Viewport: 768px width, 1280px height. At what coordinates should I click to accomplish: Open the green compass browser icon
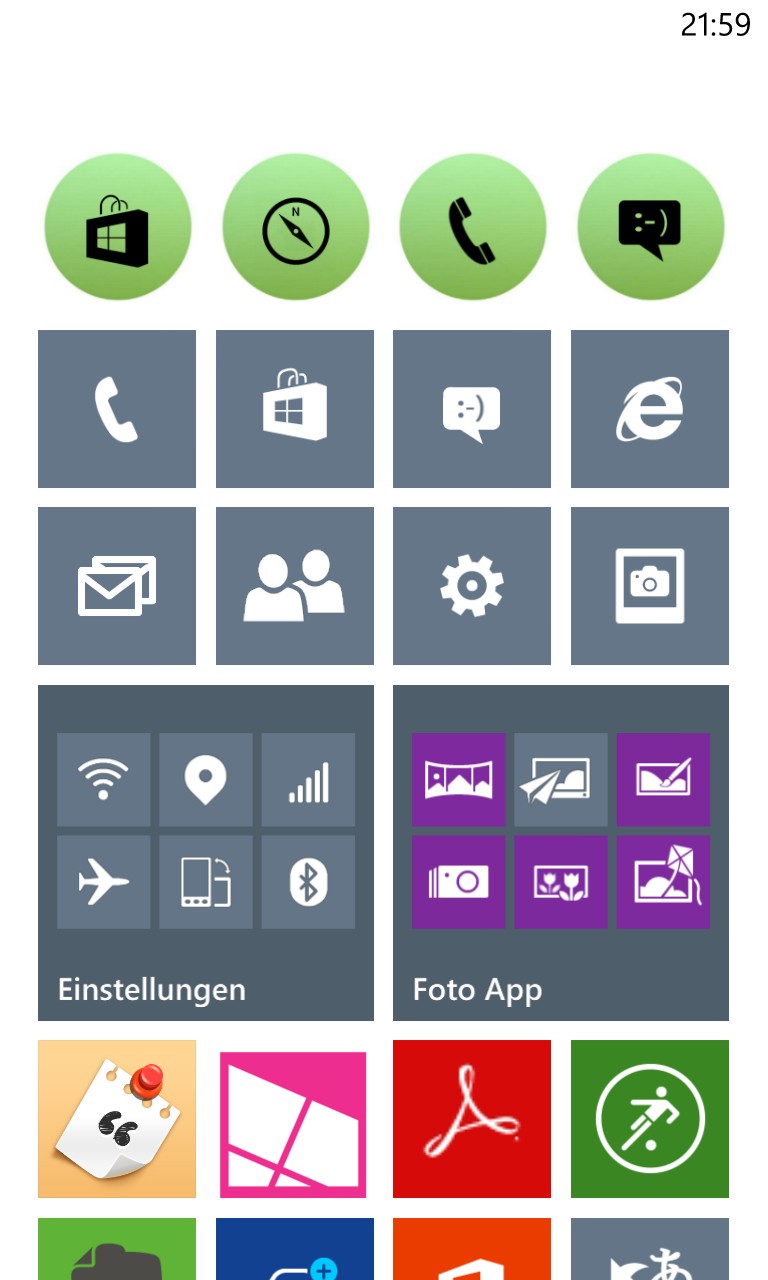point(295,227)
